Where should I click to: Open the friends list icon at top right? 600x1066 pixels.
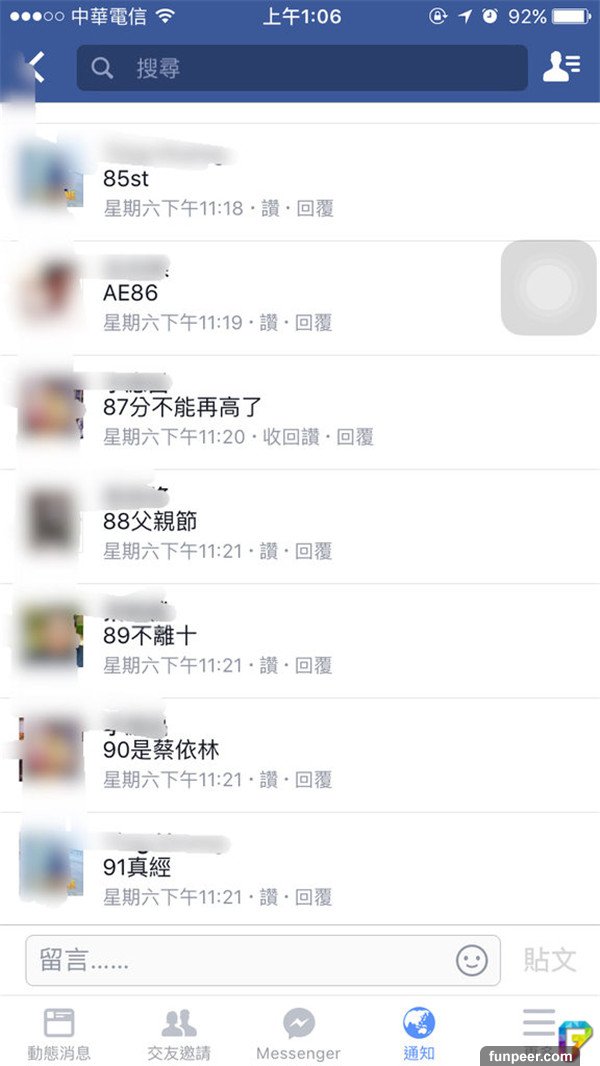point(561,67)
